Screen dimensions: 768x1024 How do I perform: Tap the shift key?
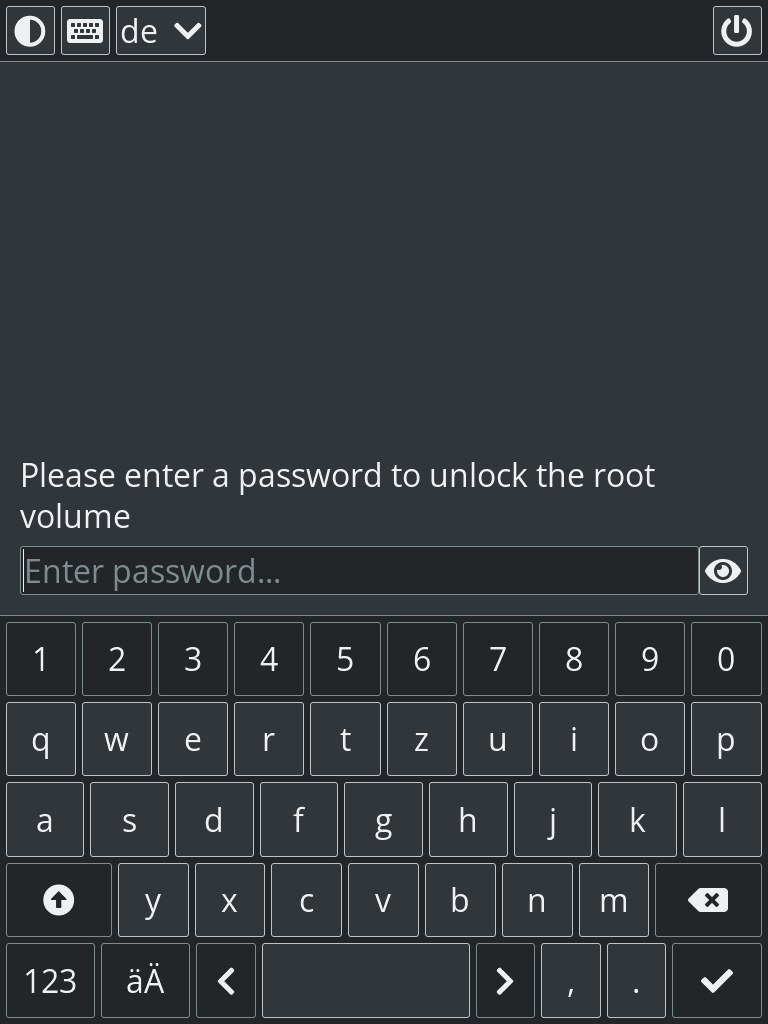59,900
